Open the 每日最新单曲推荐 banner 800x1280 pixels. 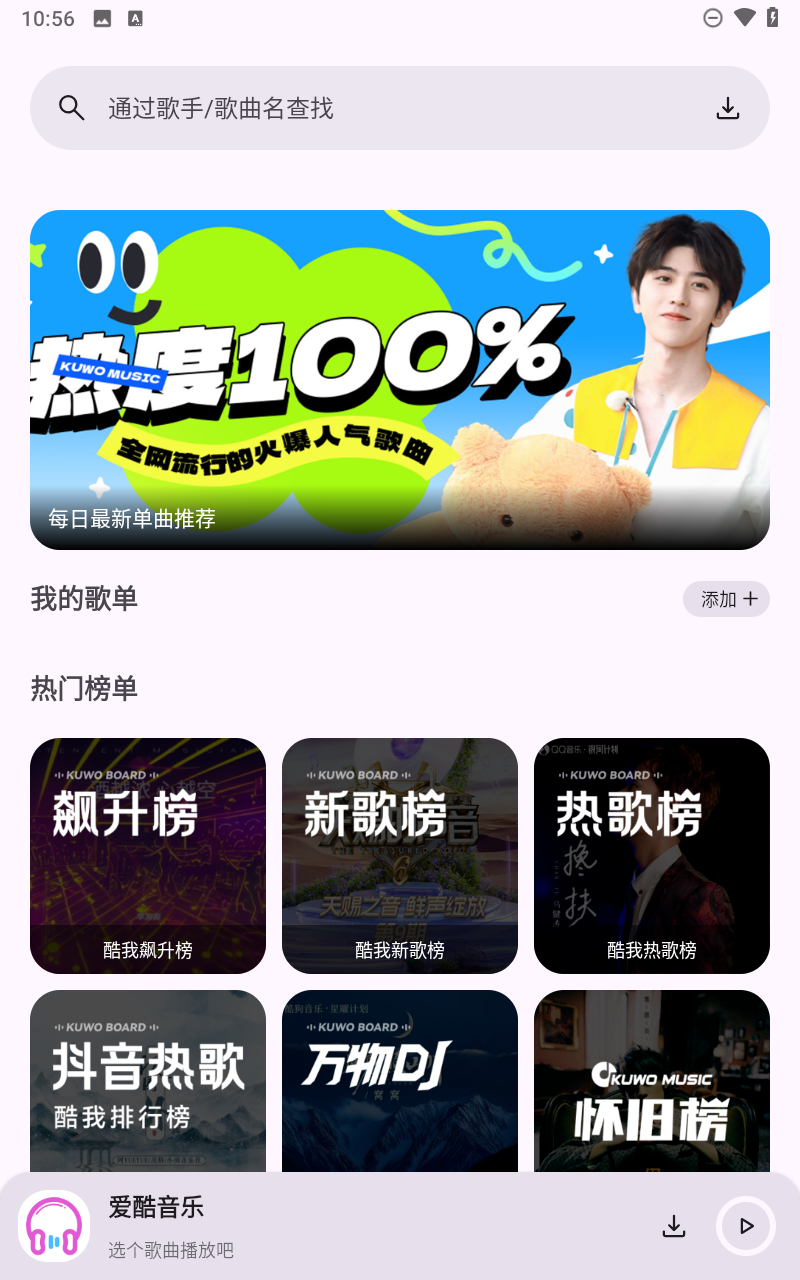pos(400,379)
